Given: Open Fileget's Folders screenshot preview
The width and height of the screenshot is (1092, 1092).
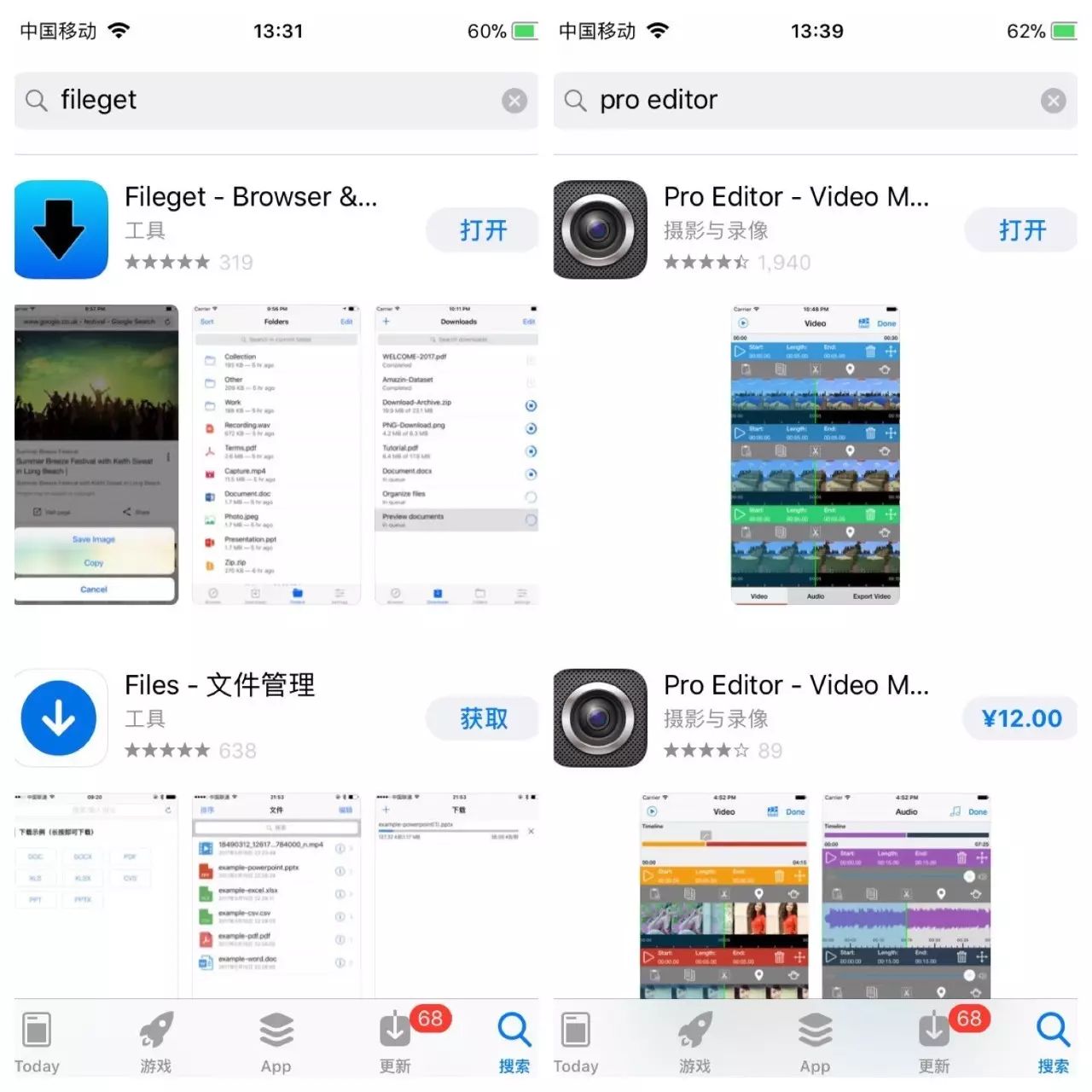Looking at the screenshot, I should [276, 455].
